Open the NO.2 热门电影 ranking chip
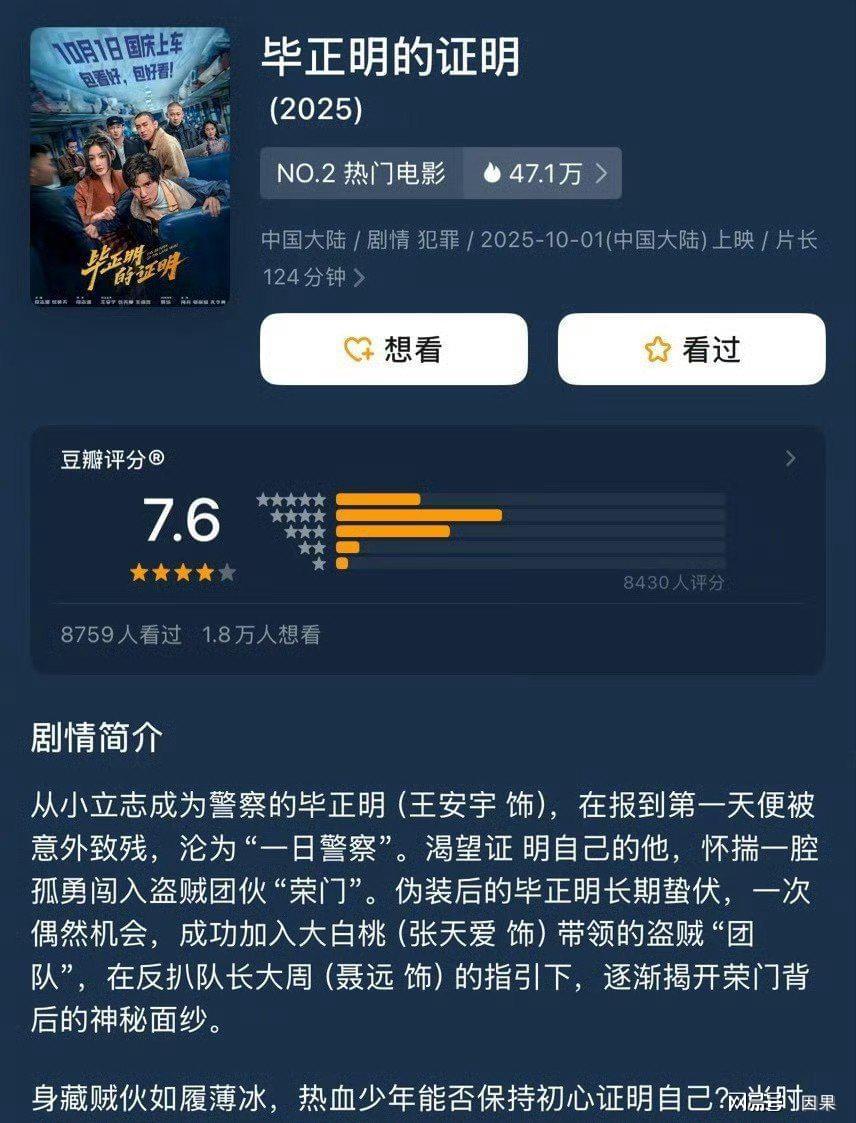 pos(361,174)
